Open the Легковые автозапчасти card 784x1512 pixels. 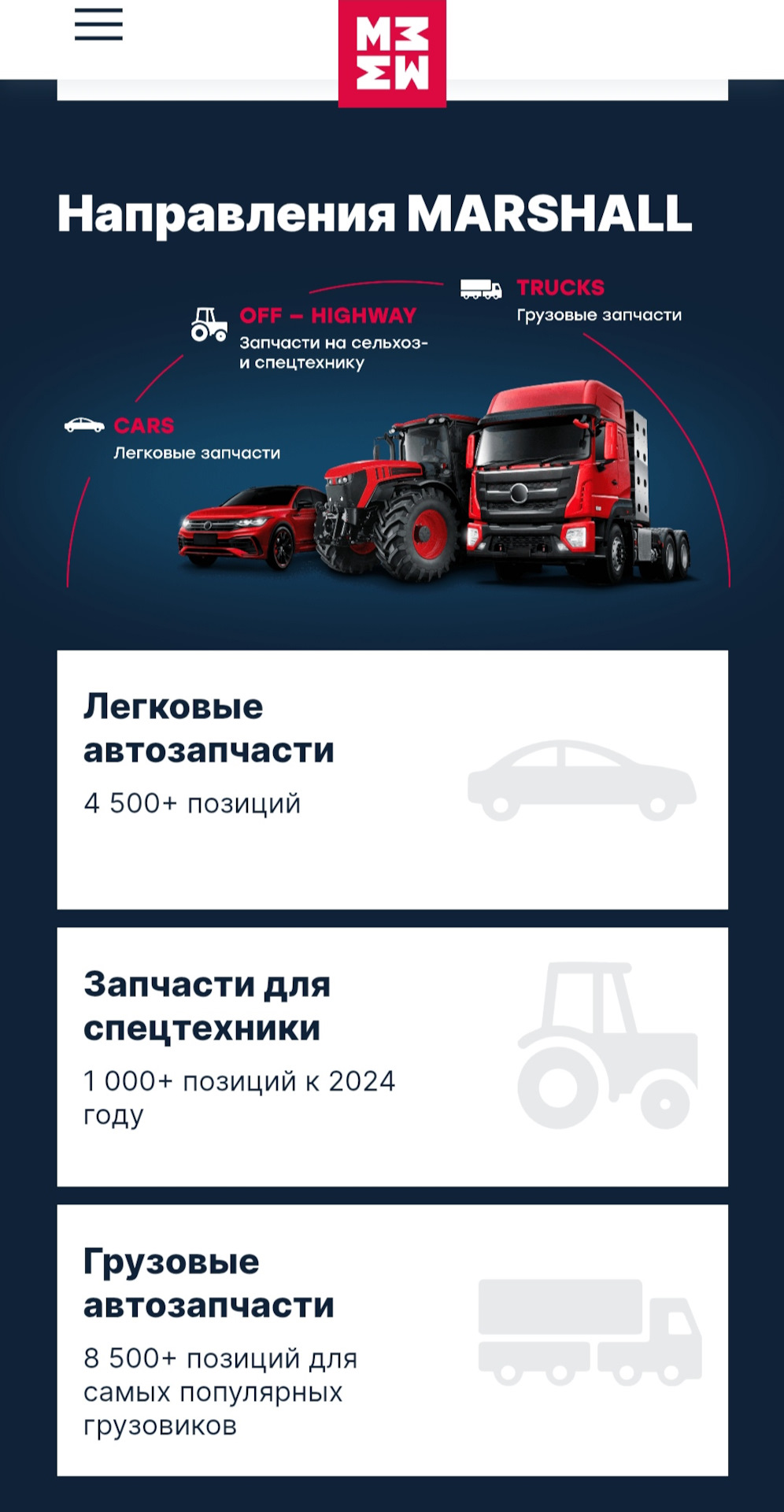click(x=392, y=779)
